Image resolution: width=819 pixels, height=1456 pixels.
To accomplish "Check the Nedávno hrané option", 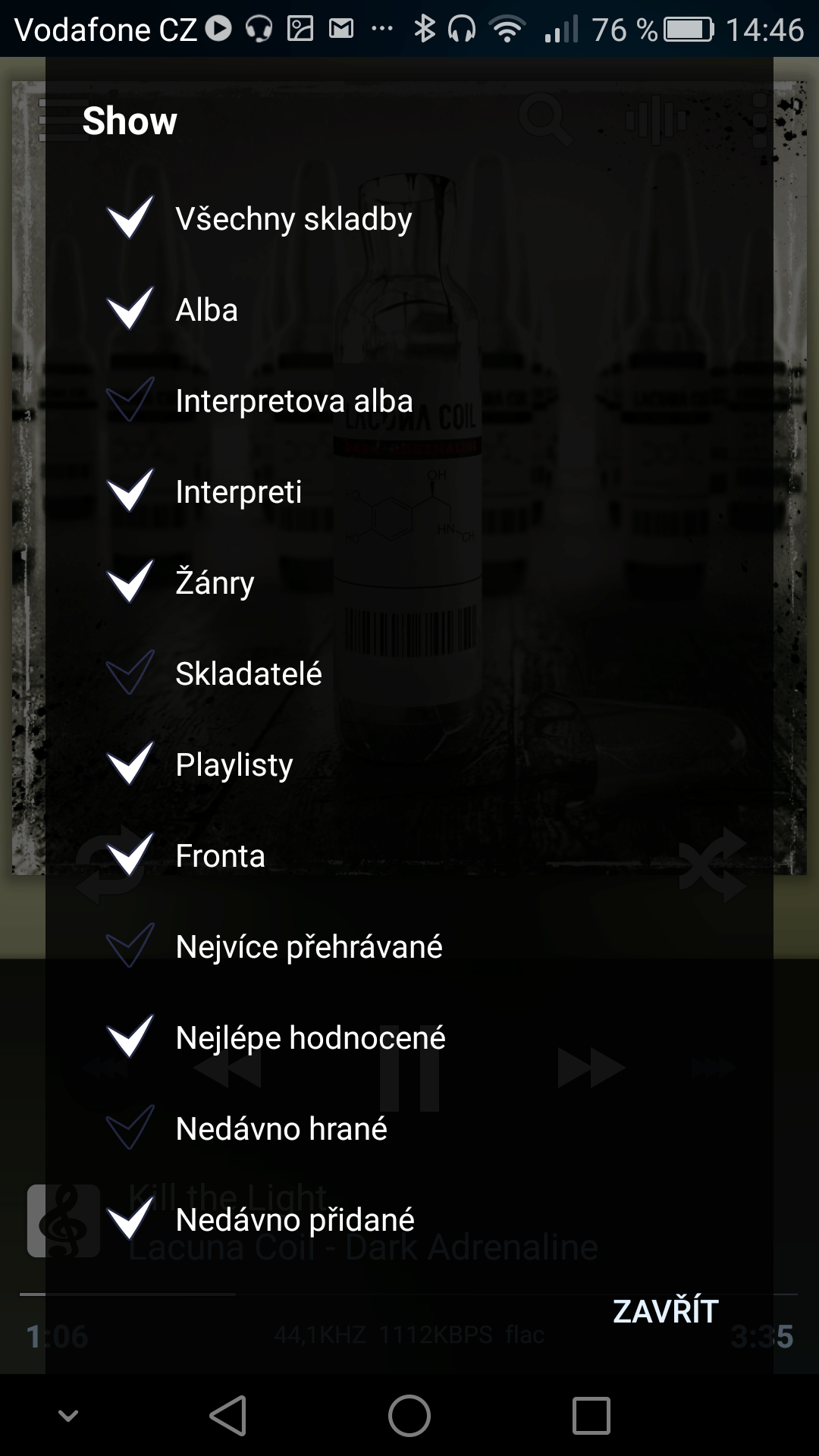I will tap(409, 1128).
